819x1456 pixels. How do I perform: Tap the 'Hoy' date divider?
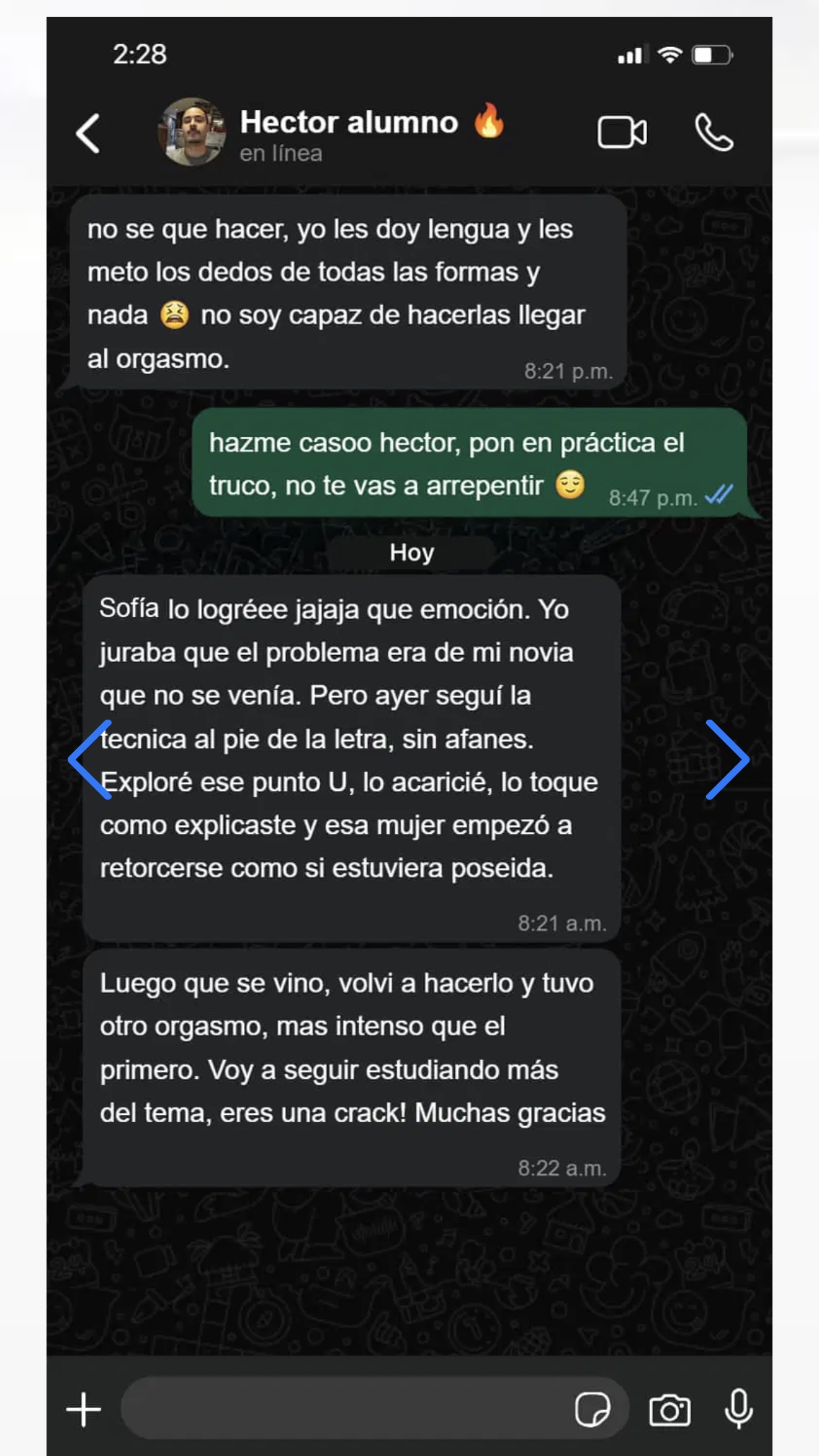[412, 552]
